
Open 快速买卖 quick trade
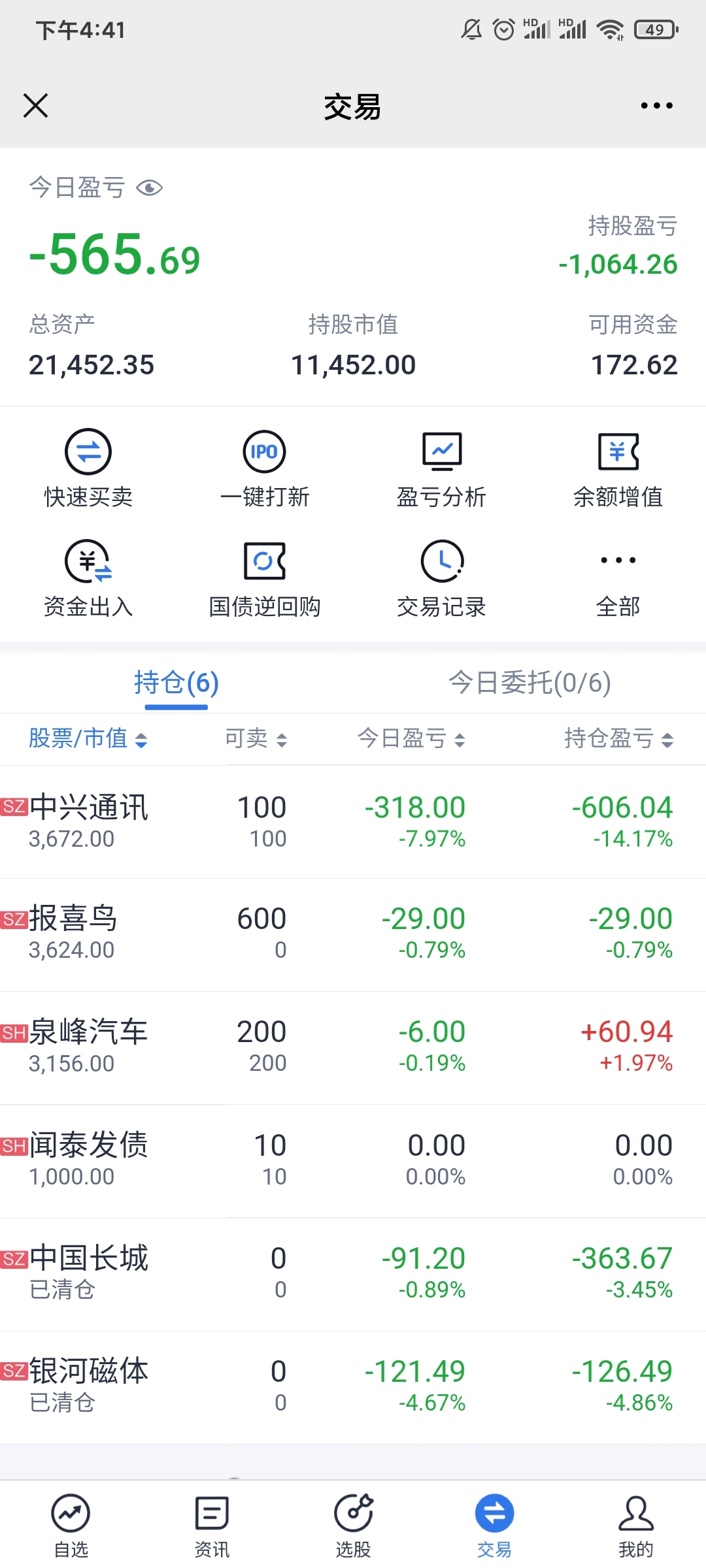pos(88,468)
